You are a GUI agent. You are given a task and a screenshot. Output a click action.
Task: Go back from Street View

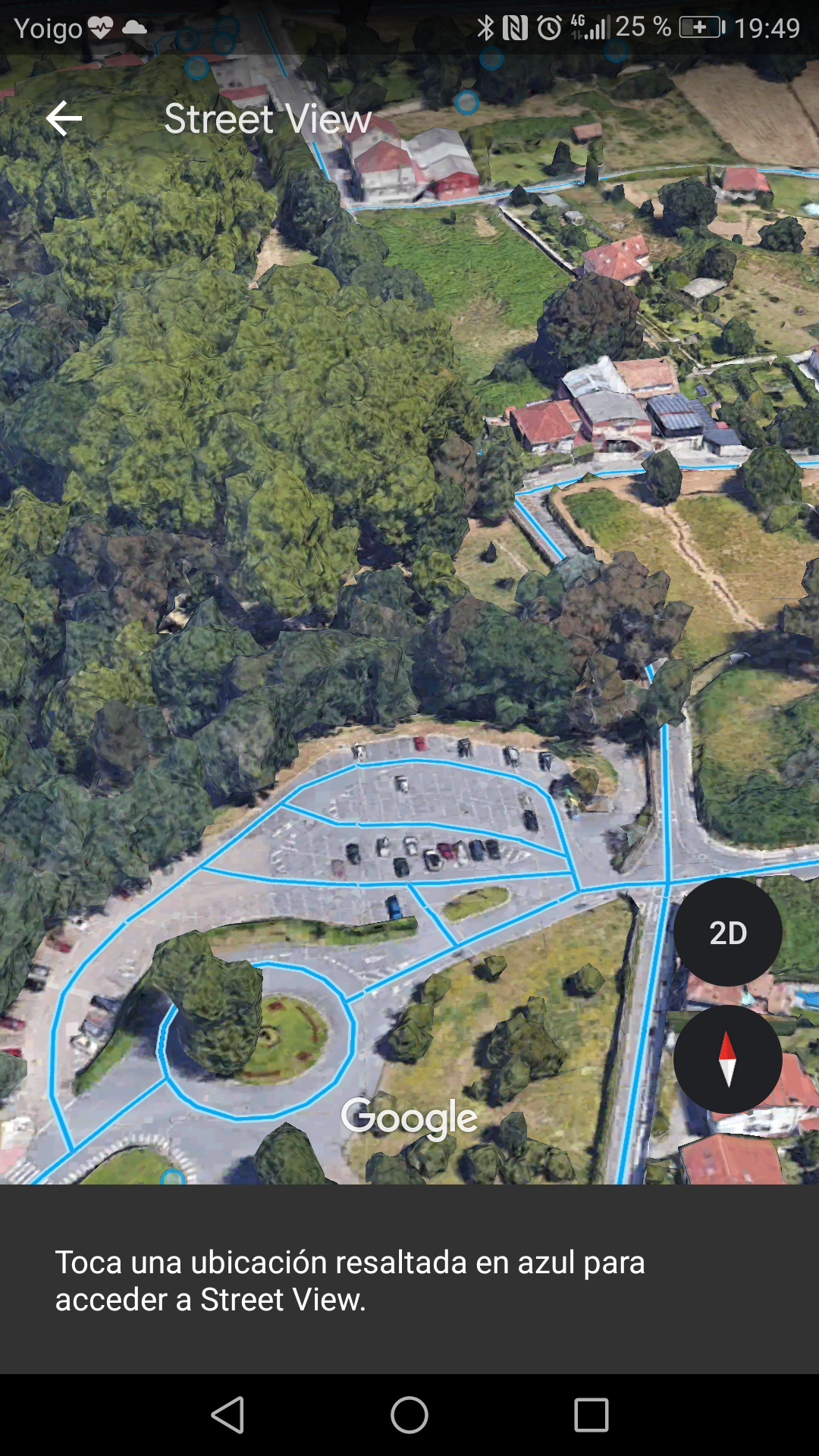64,118
